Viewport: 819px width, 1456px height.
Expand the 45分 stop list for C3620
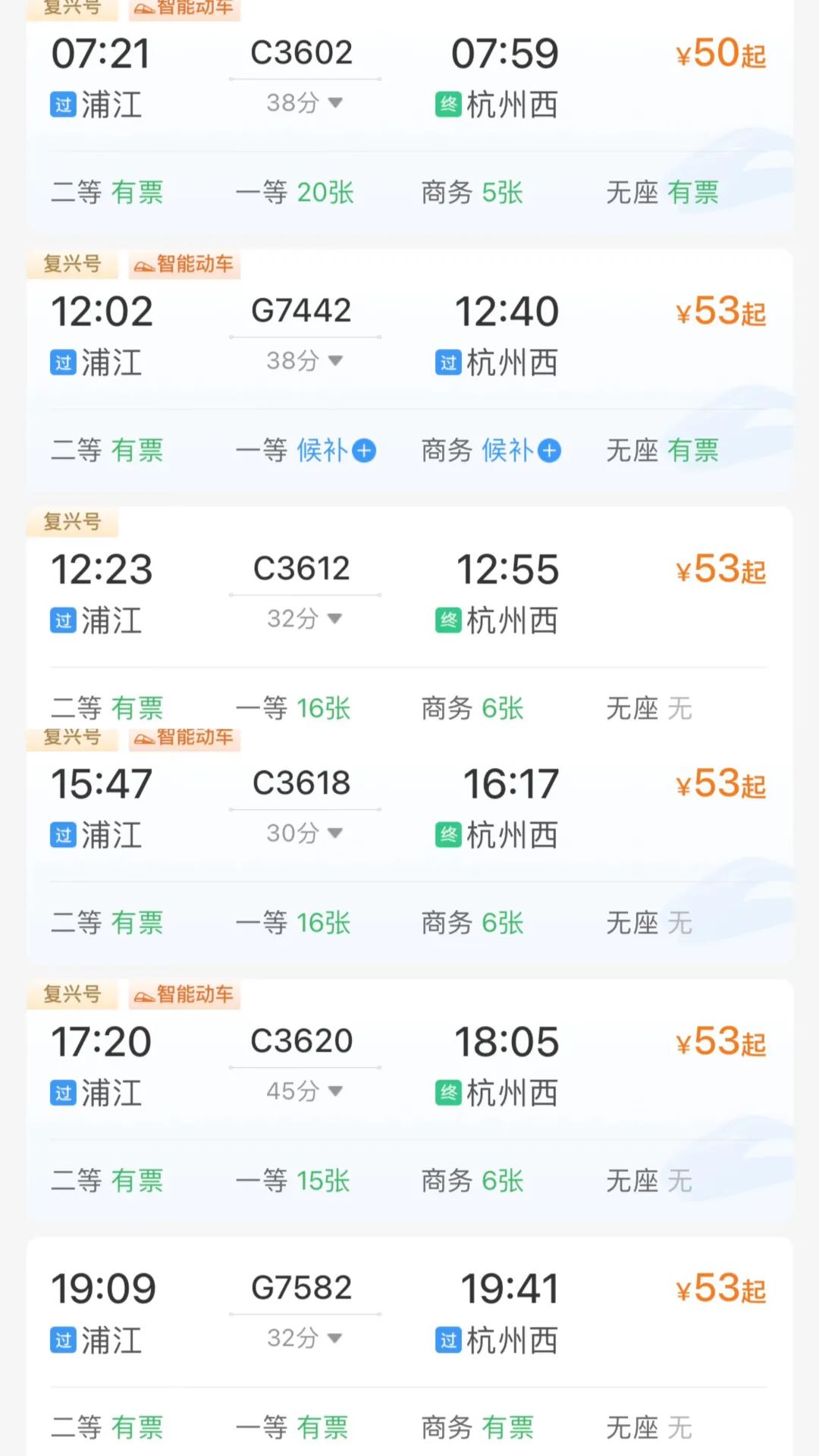[305, 1090]
